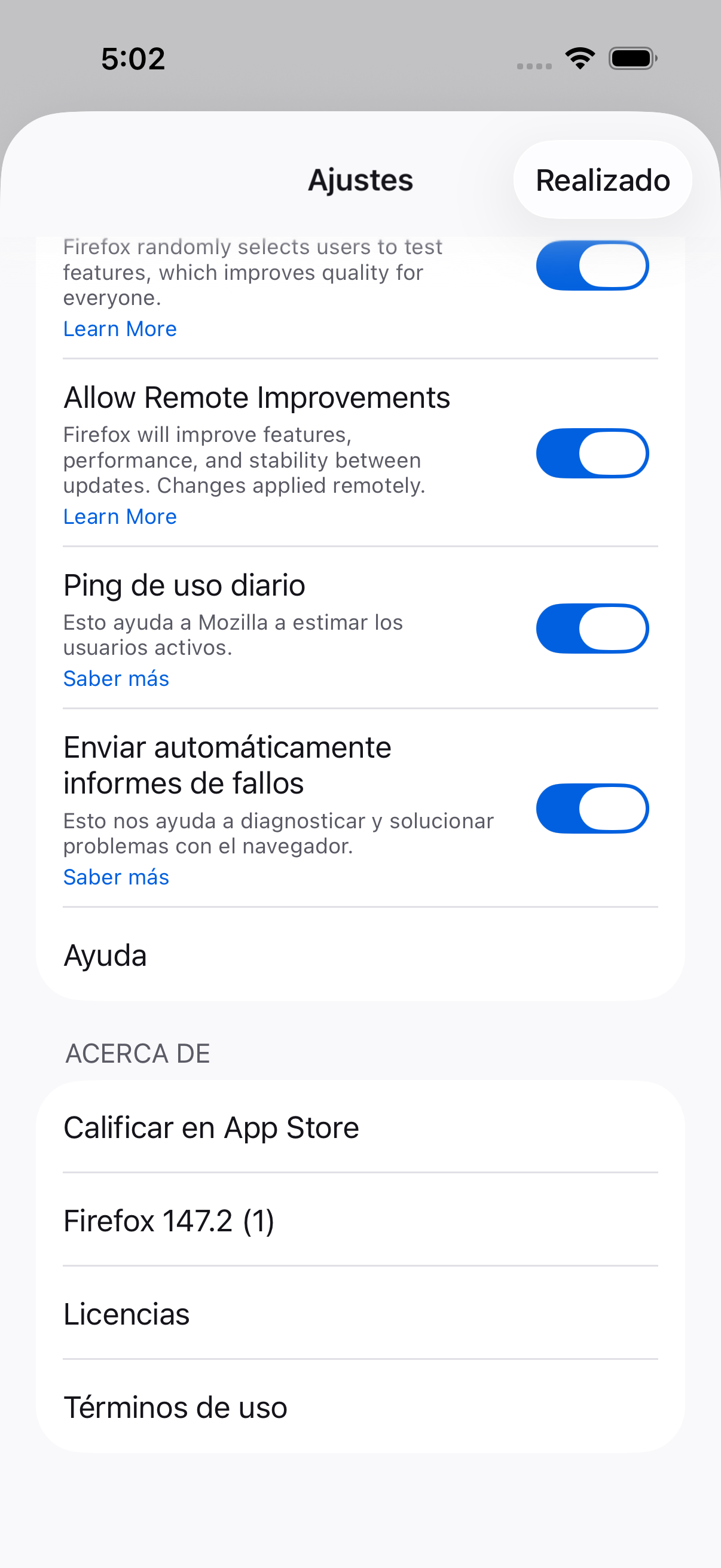Open Learn More under Allow Remote Improvements

pos(120,517)
